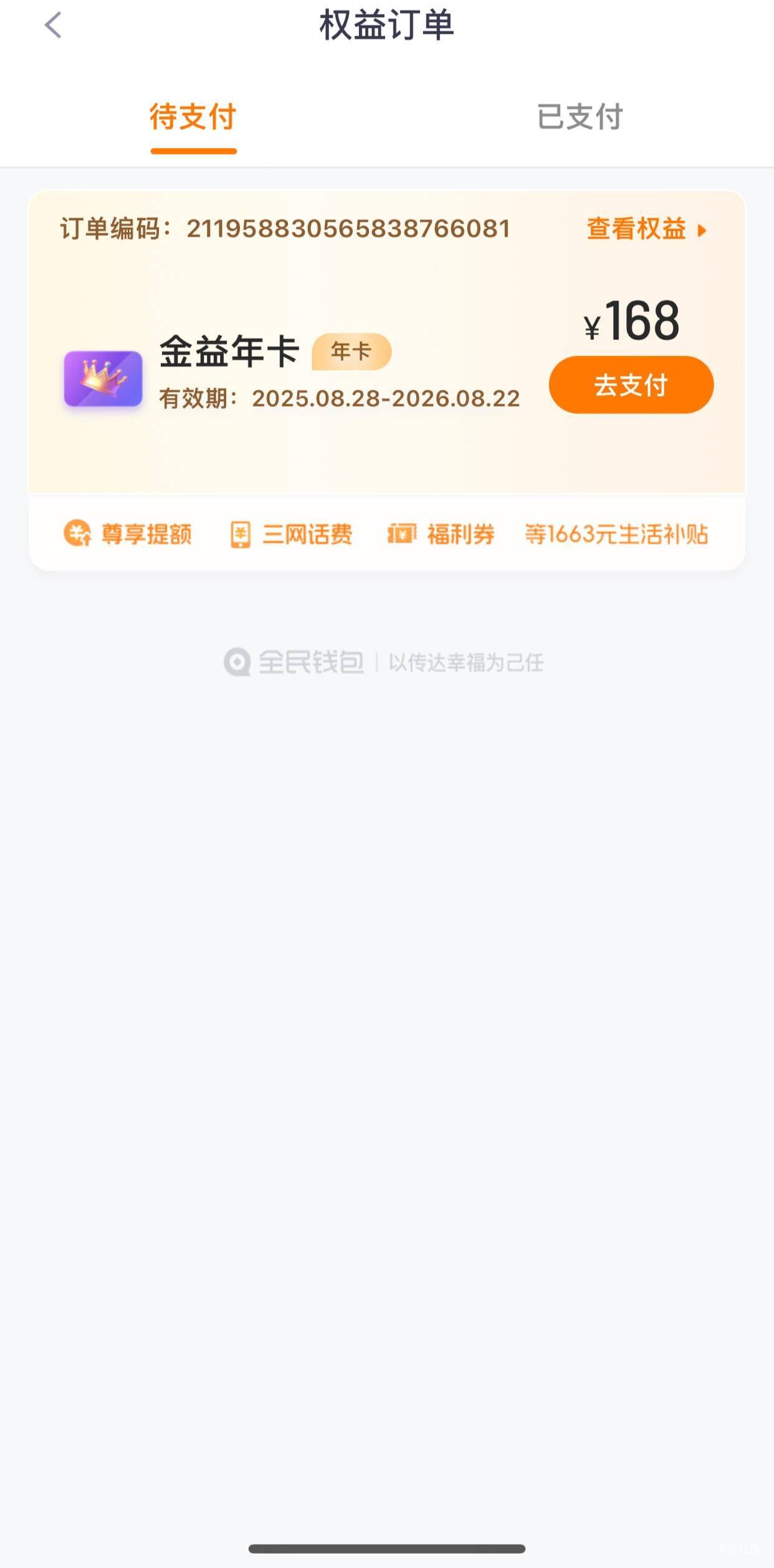Open the 金益年卡 order card
Viewport: 774px width, 1568px height.
pyautogui.click(x=386, y=380)
